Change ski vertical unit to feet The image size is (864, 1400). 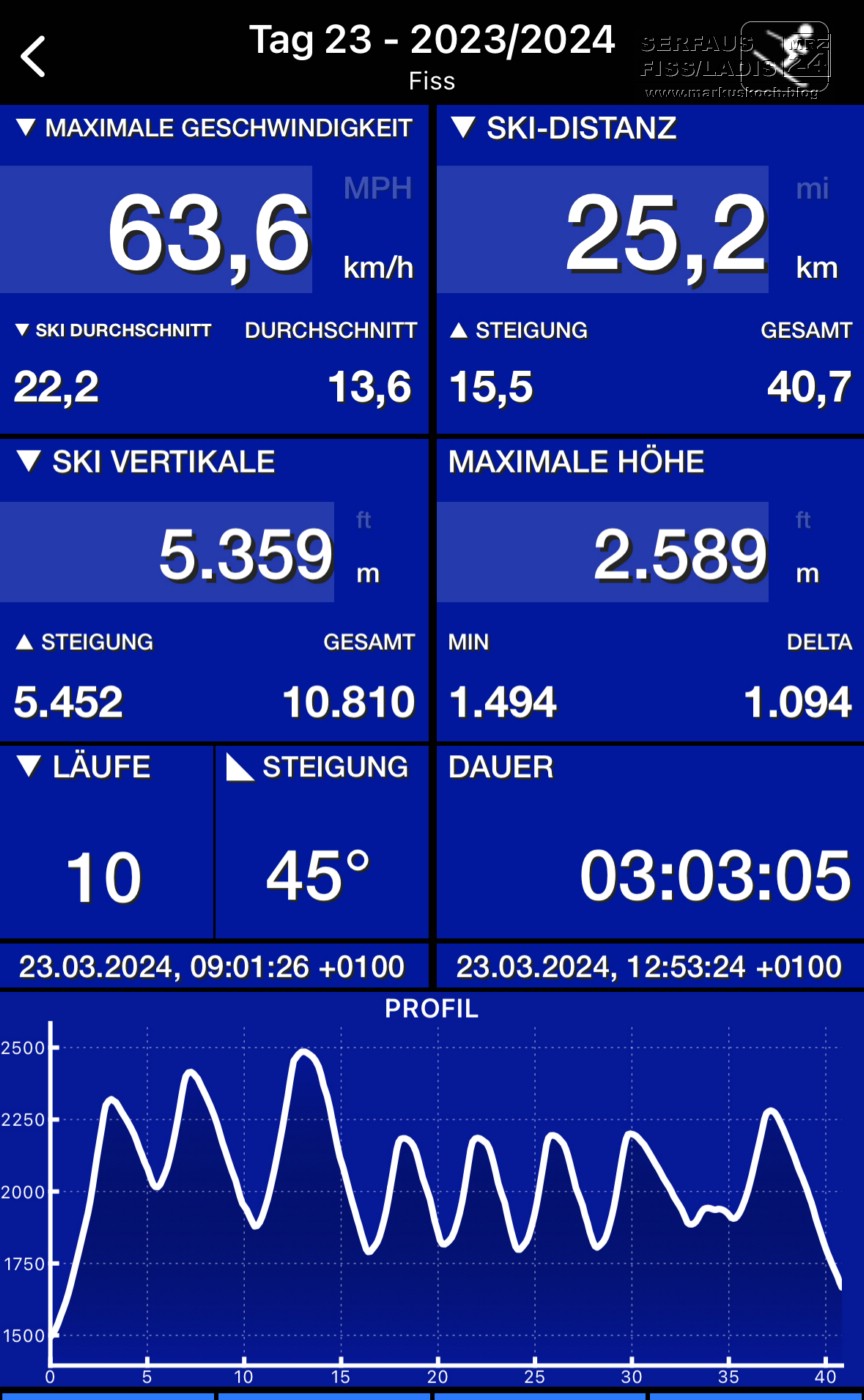364,520
